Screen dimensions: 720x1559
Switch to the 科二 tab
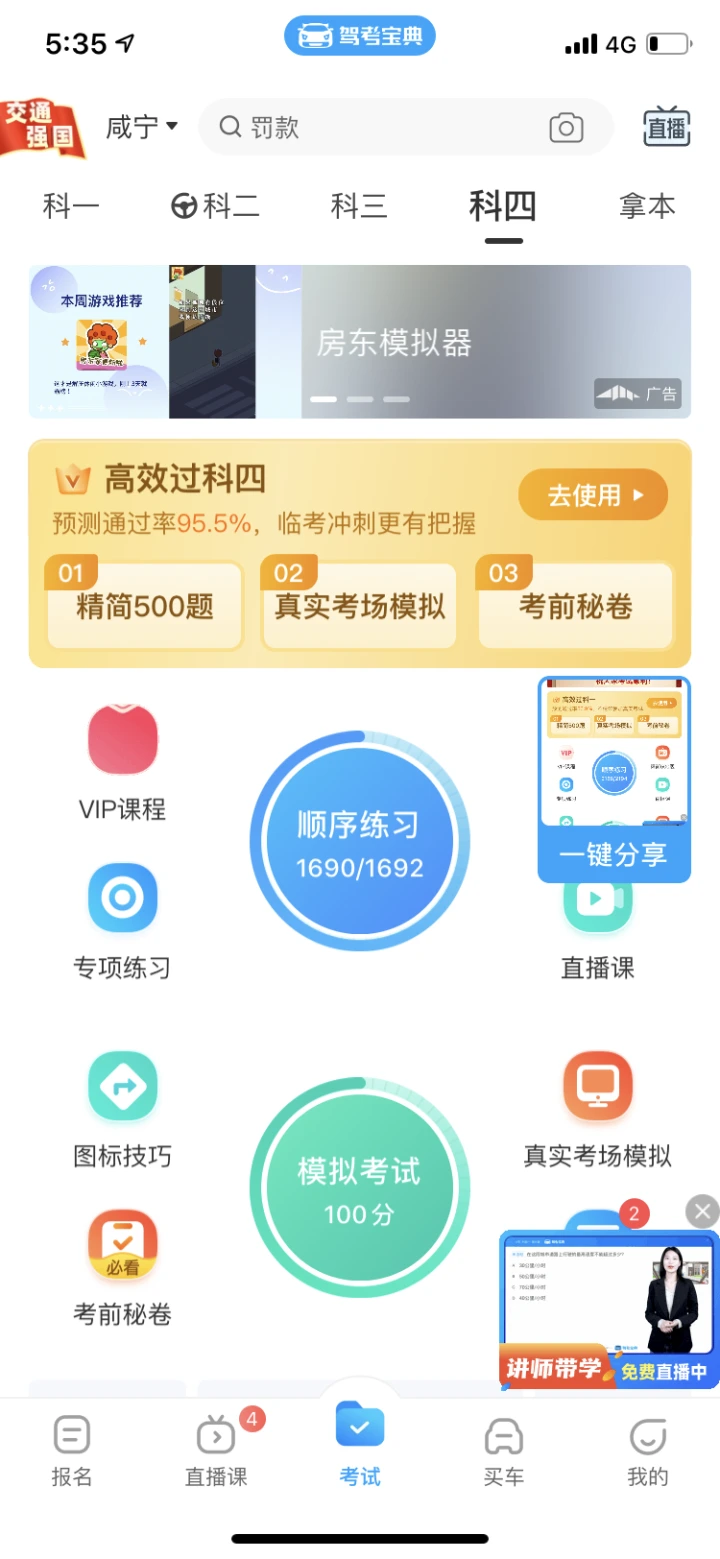coord(215,207)
